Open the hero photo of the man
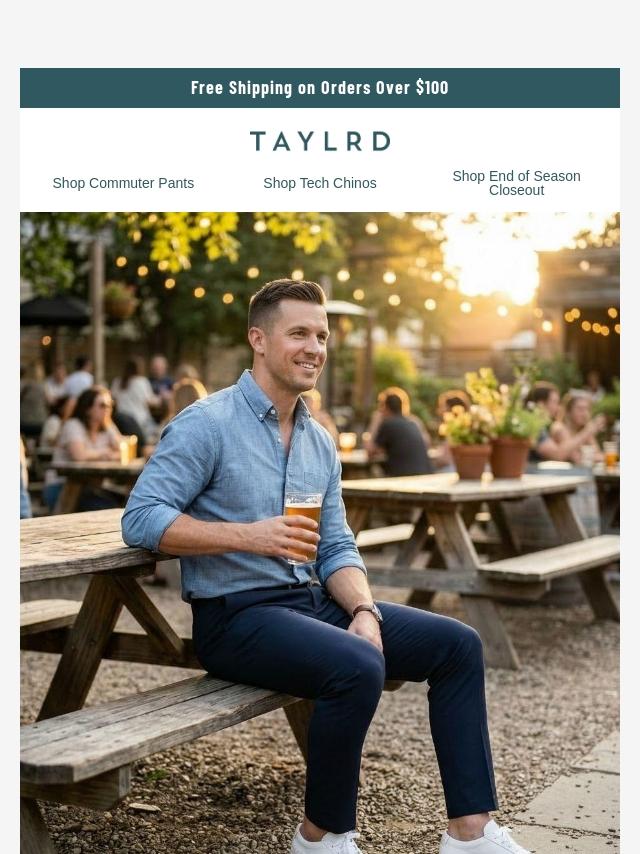This screenshot has width=640, height=854. [x=320, y=533]
